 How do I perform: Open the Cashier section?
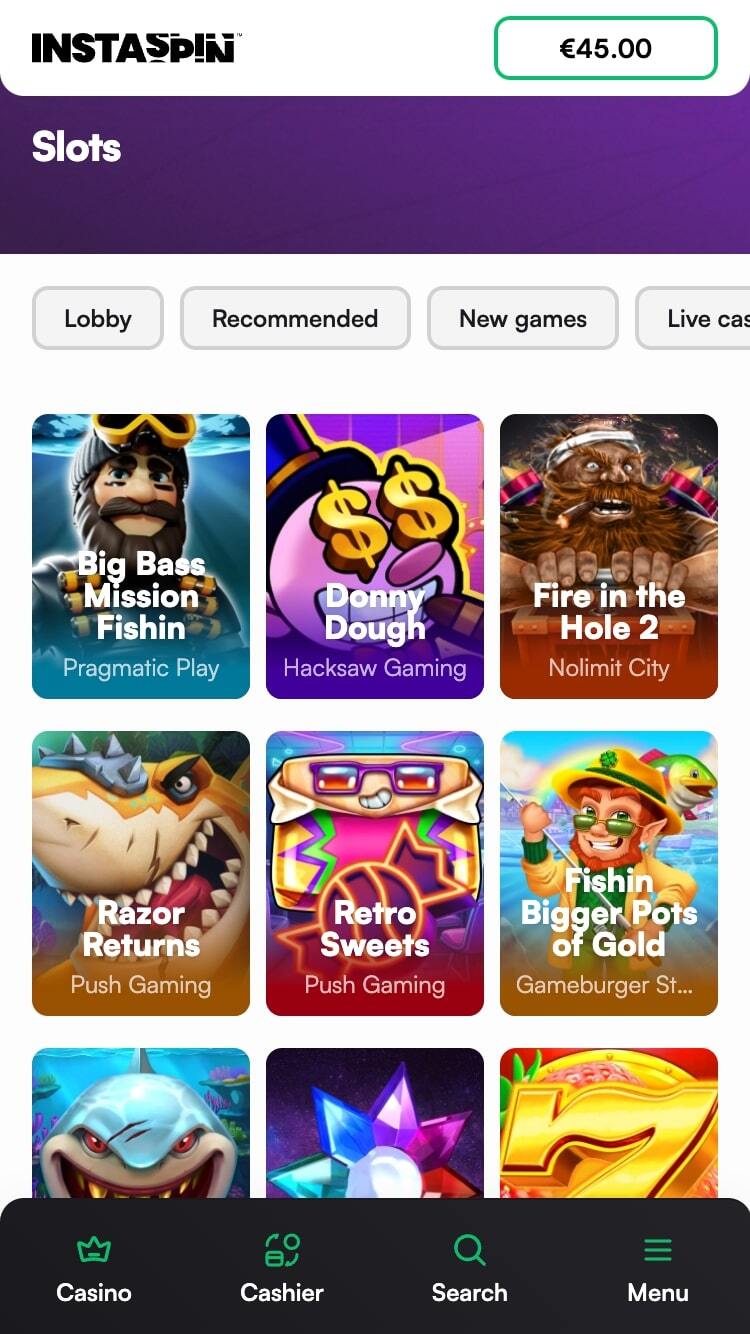(x=282, y=1268)
